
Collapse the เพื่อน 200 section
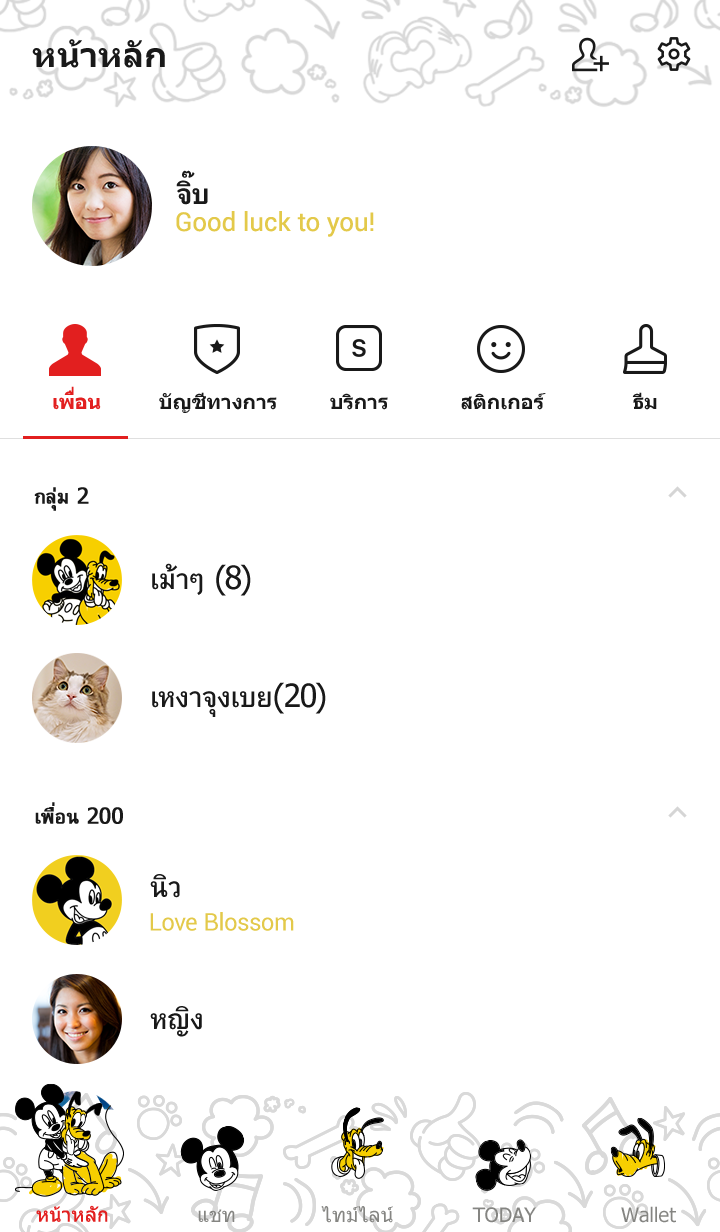click(x=677, y=813)
